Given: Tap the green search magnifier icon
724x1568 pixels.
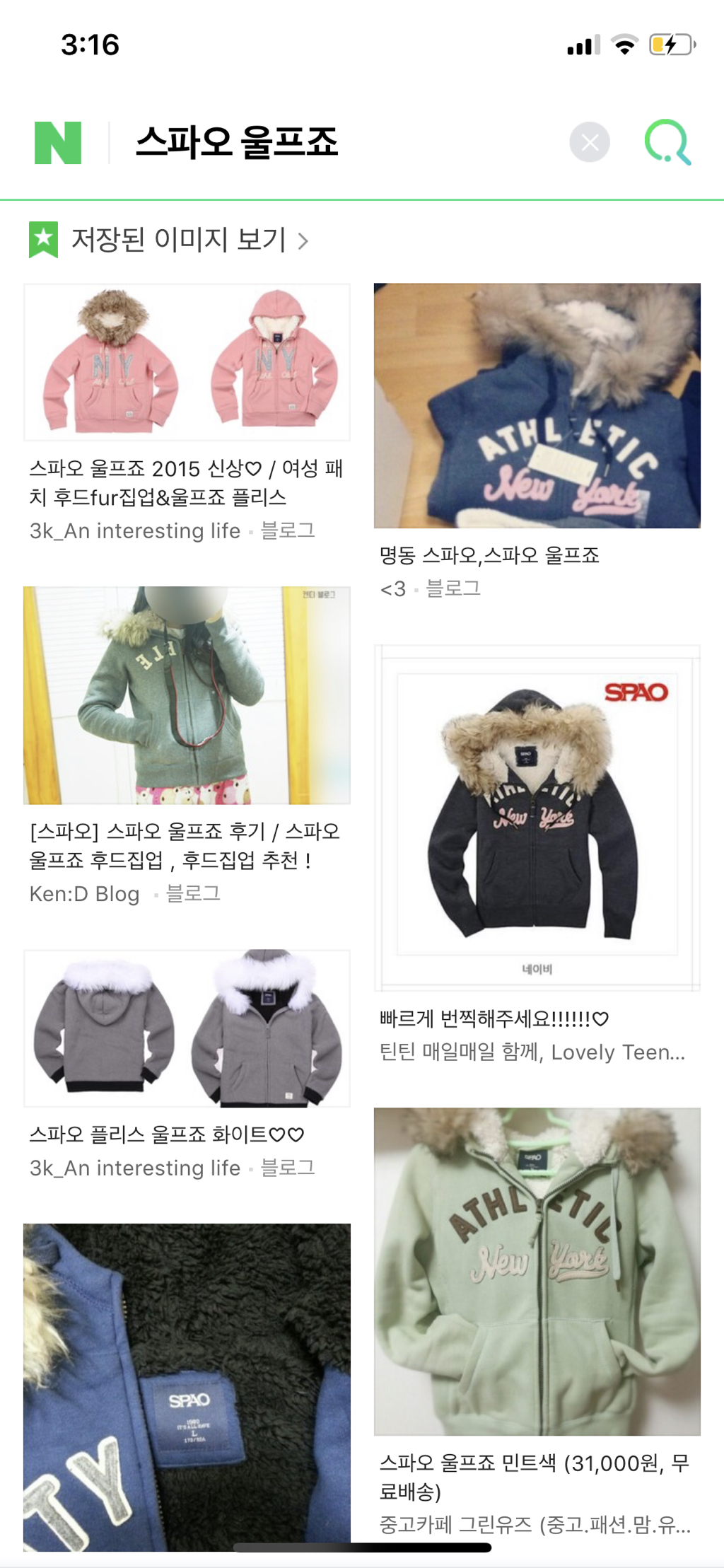Looking at the screenshot, I should [667, 142].
